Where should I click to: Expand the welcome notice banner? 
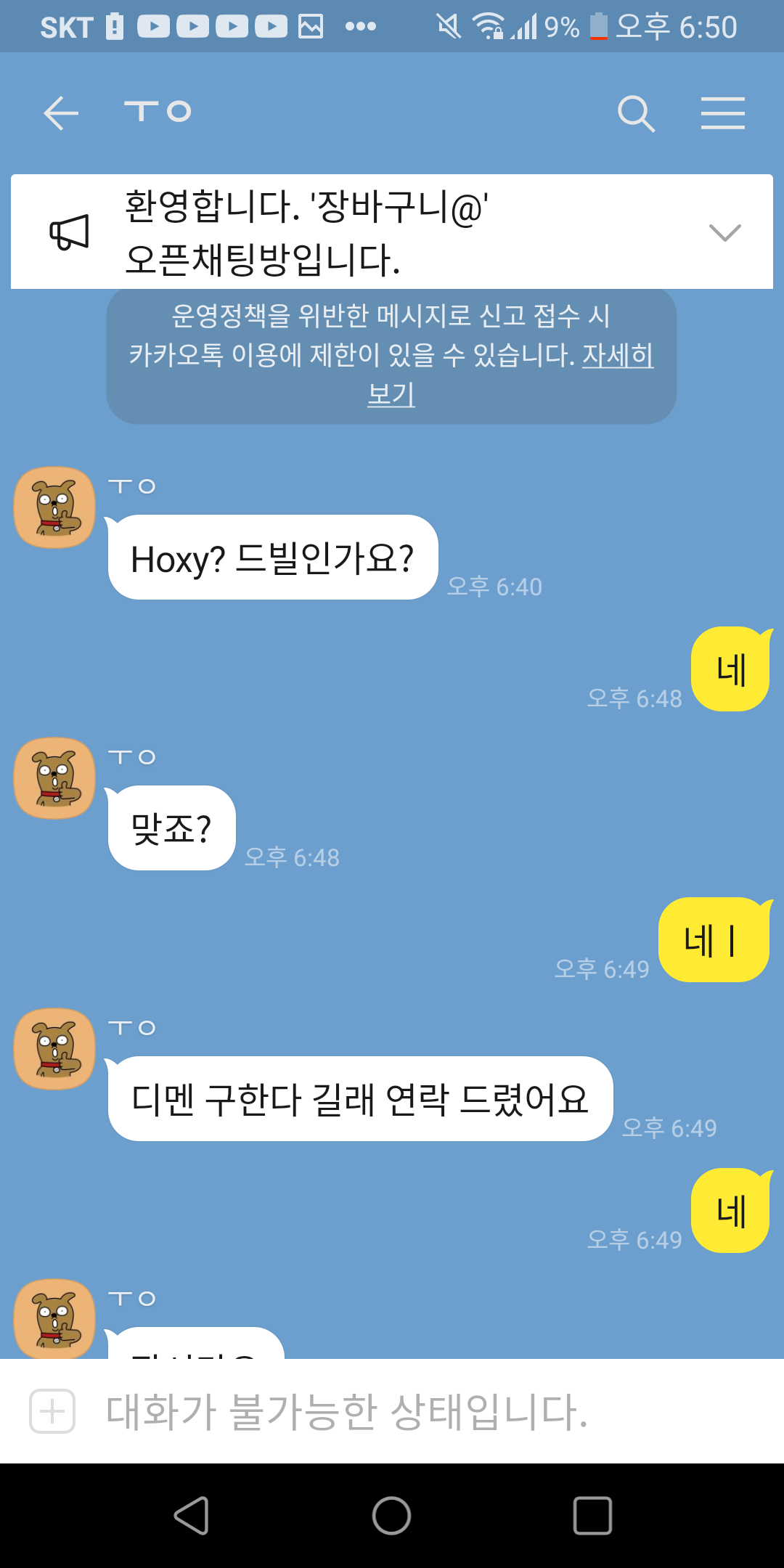(724, 232)
